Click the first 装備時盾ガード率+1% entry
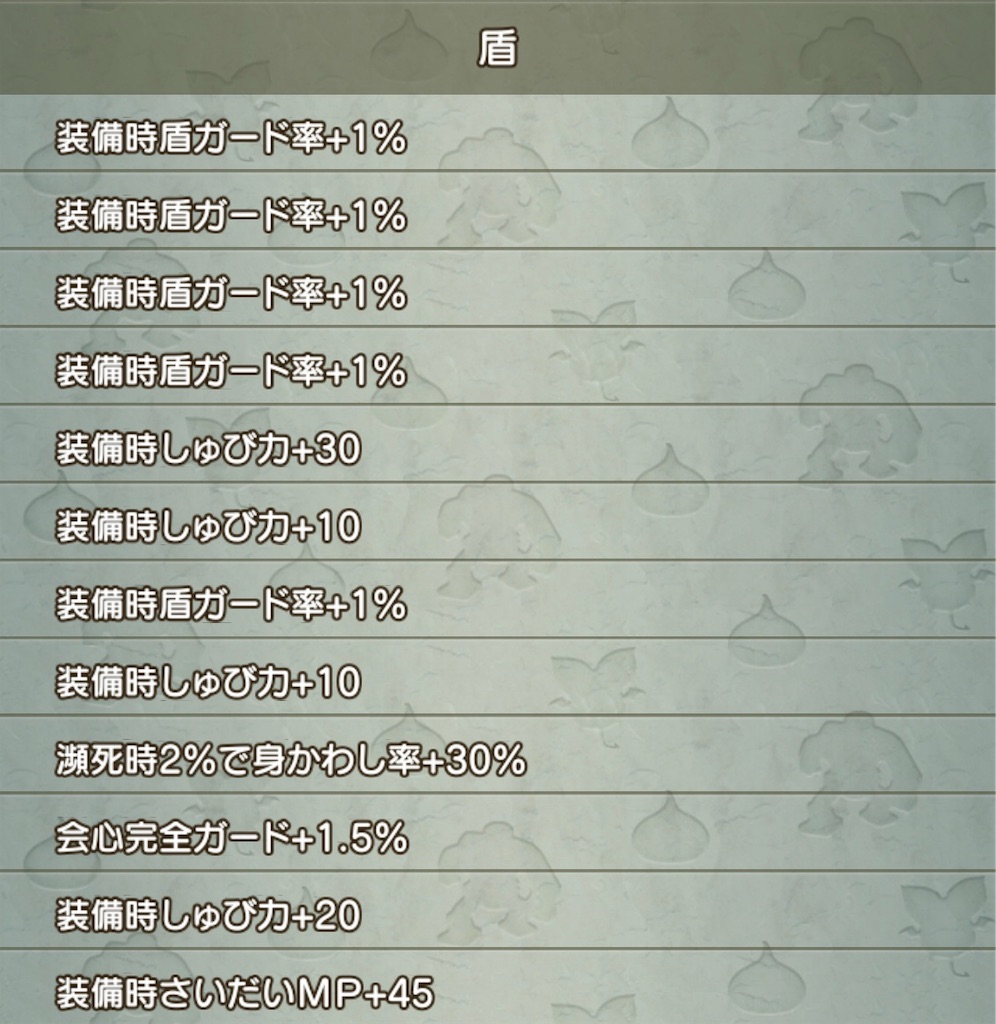The width and height of the screenshot is (996, 1024). 230,142
